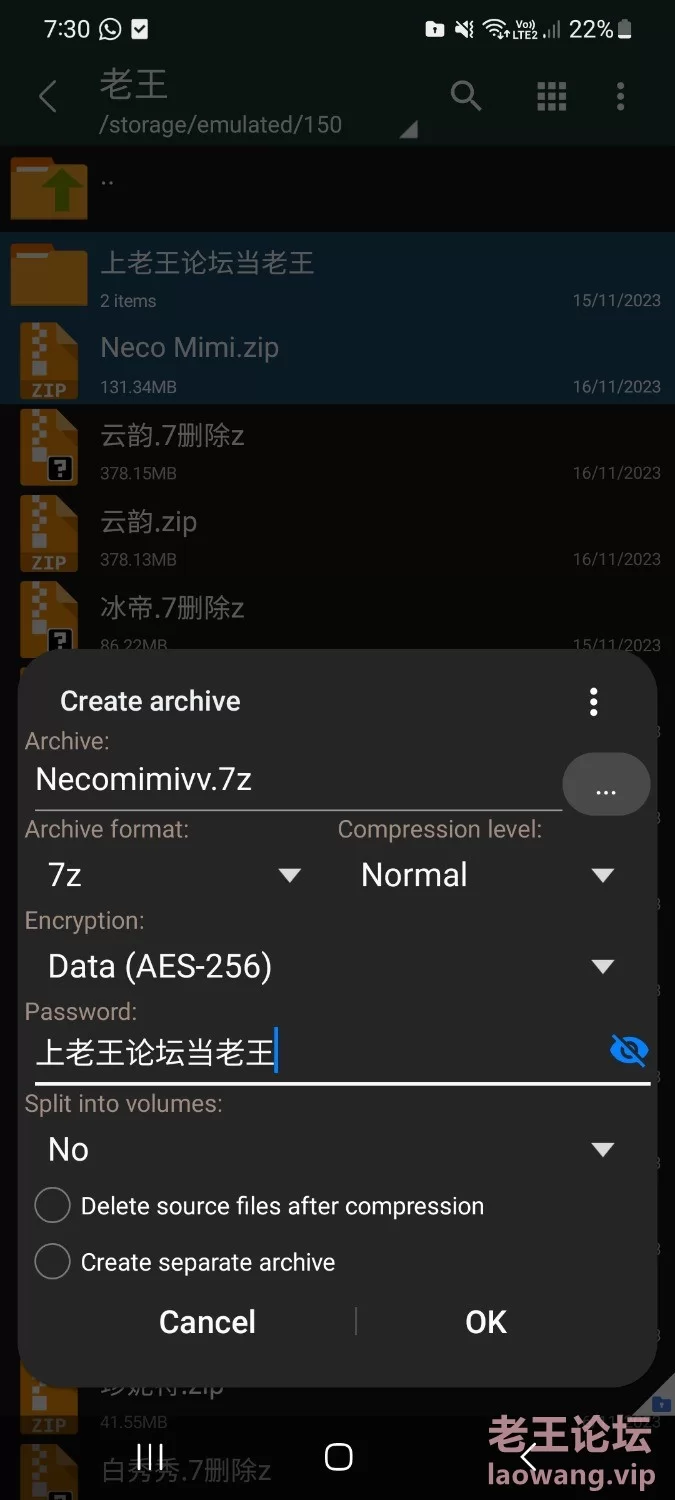
Task: Toggle password visibility eye icon
Action: coord(629,1050)
